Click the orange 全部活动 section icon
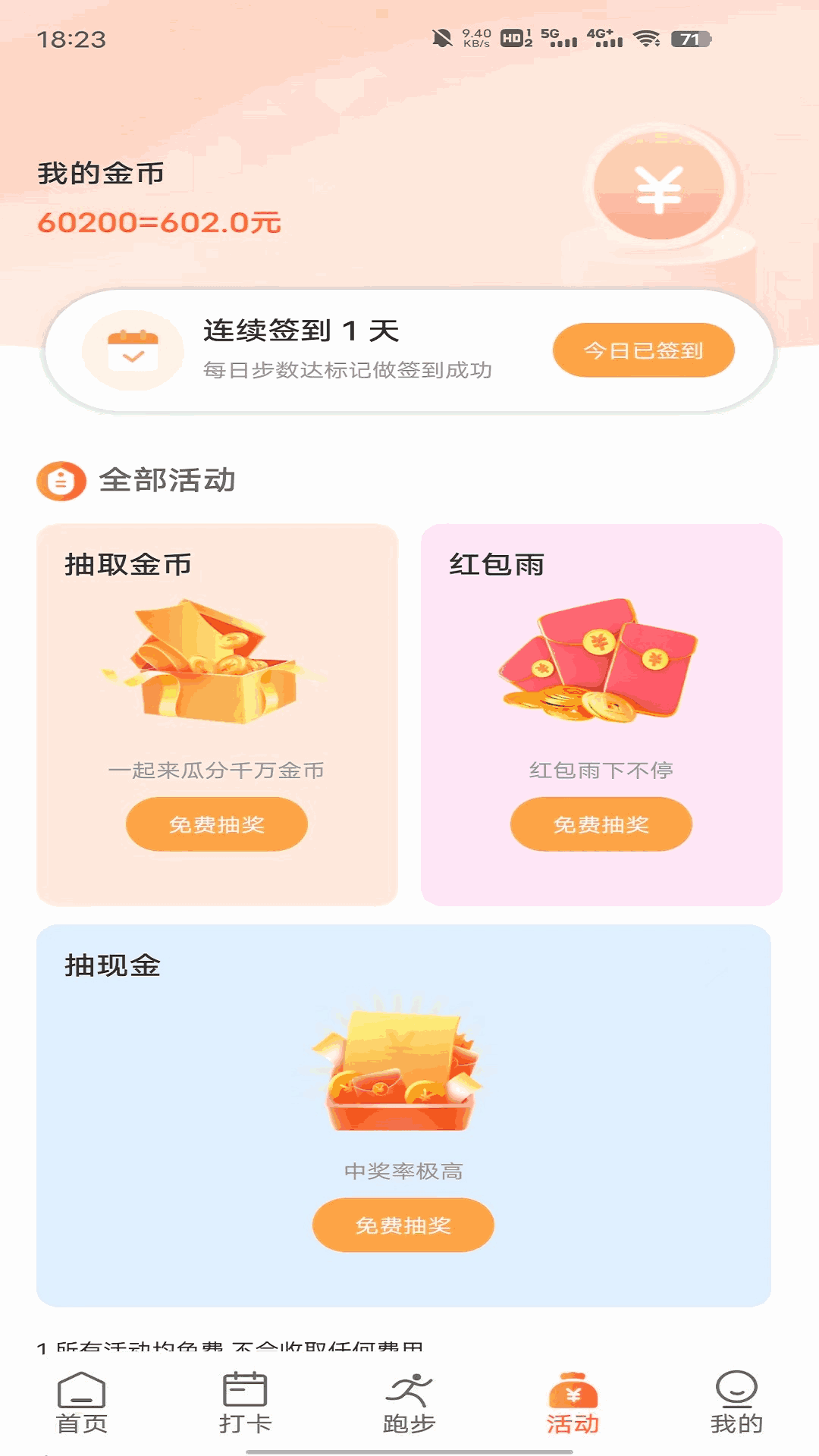 [x=59, y=480]
